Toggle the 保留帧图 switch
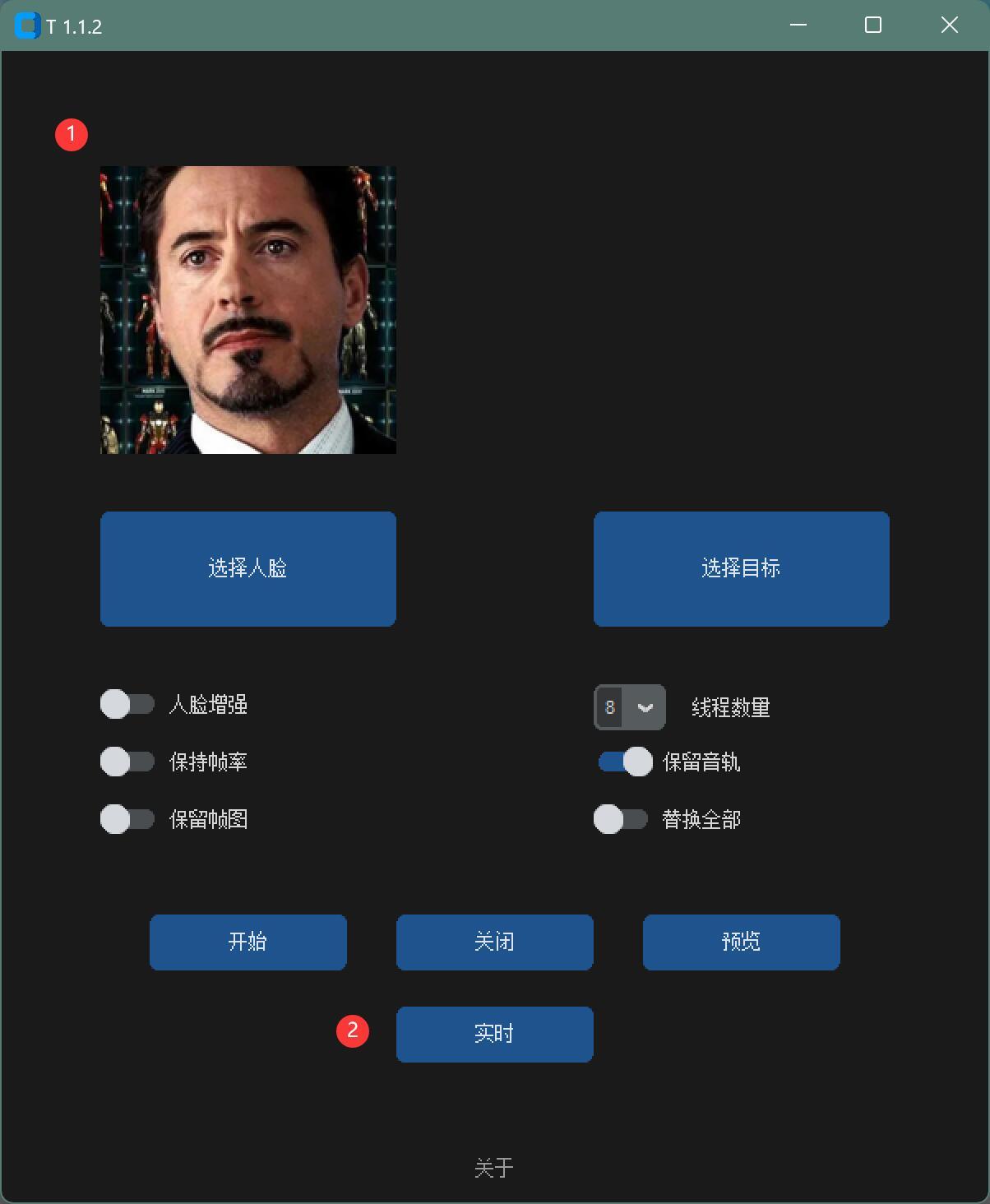The width and height of the screenshot is (990, 1204). [x=127, y=819]
